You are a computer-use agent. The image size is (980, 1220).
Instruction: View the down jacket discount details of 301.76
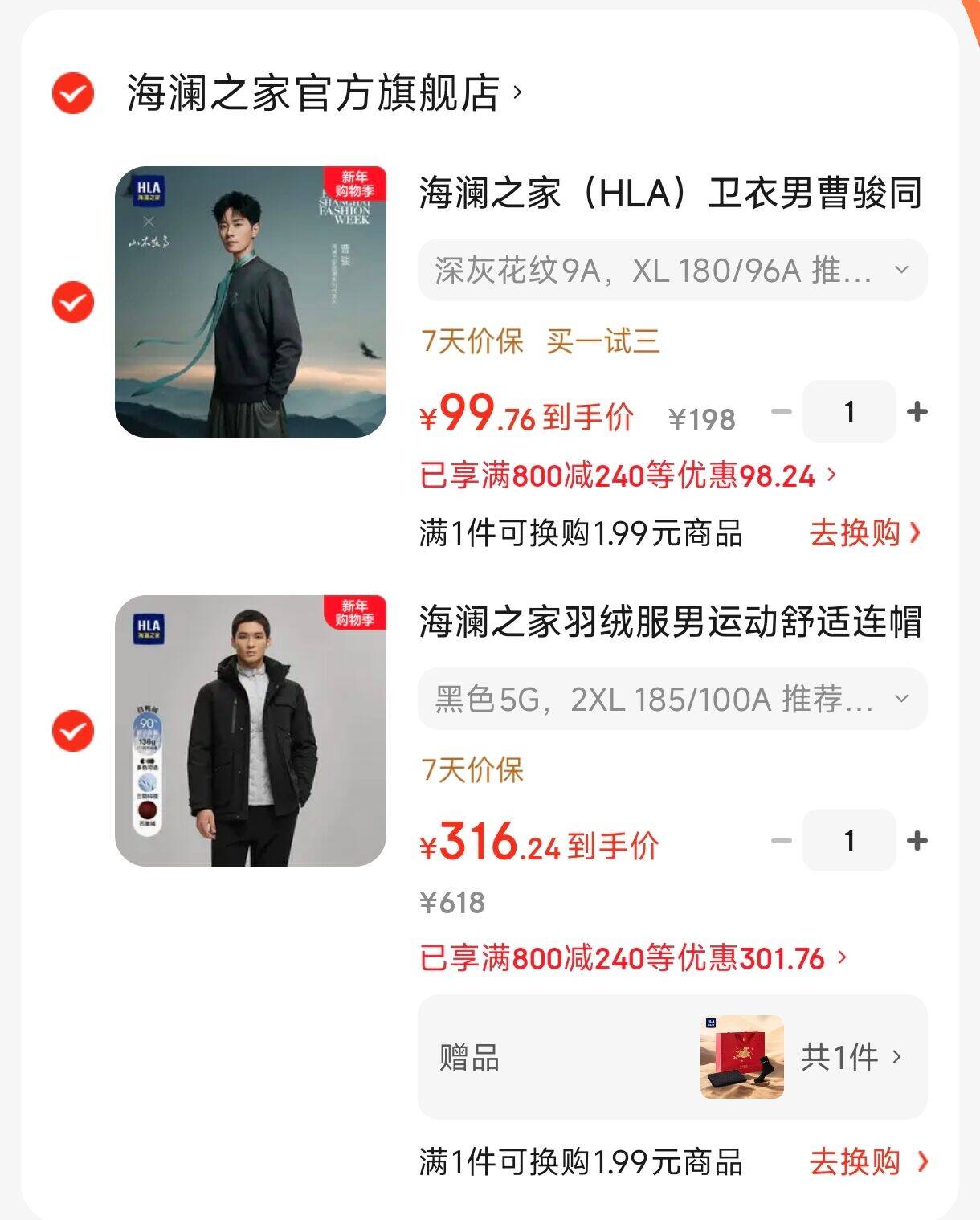point(633,957)
